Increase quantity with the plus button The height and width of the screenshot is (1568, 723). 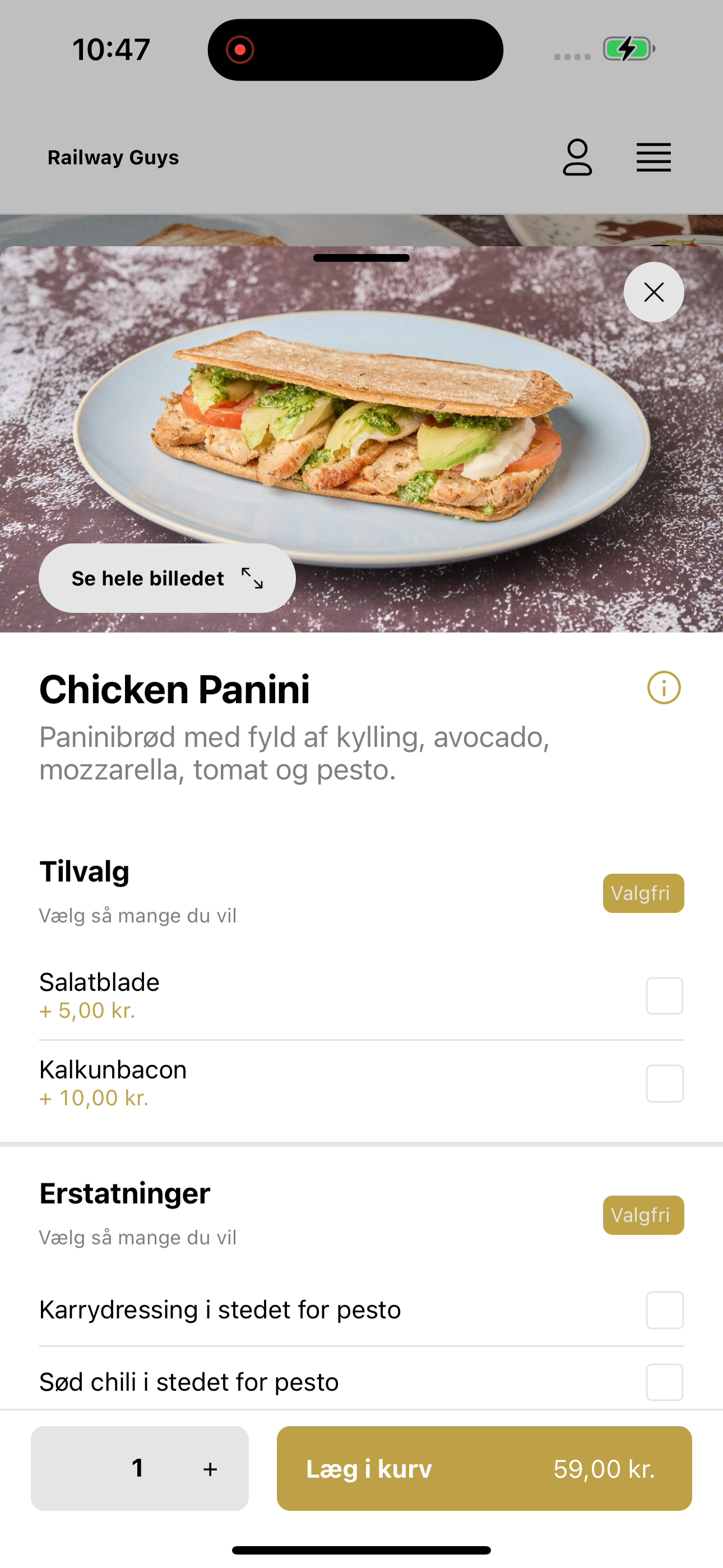point(210,1469)
